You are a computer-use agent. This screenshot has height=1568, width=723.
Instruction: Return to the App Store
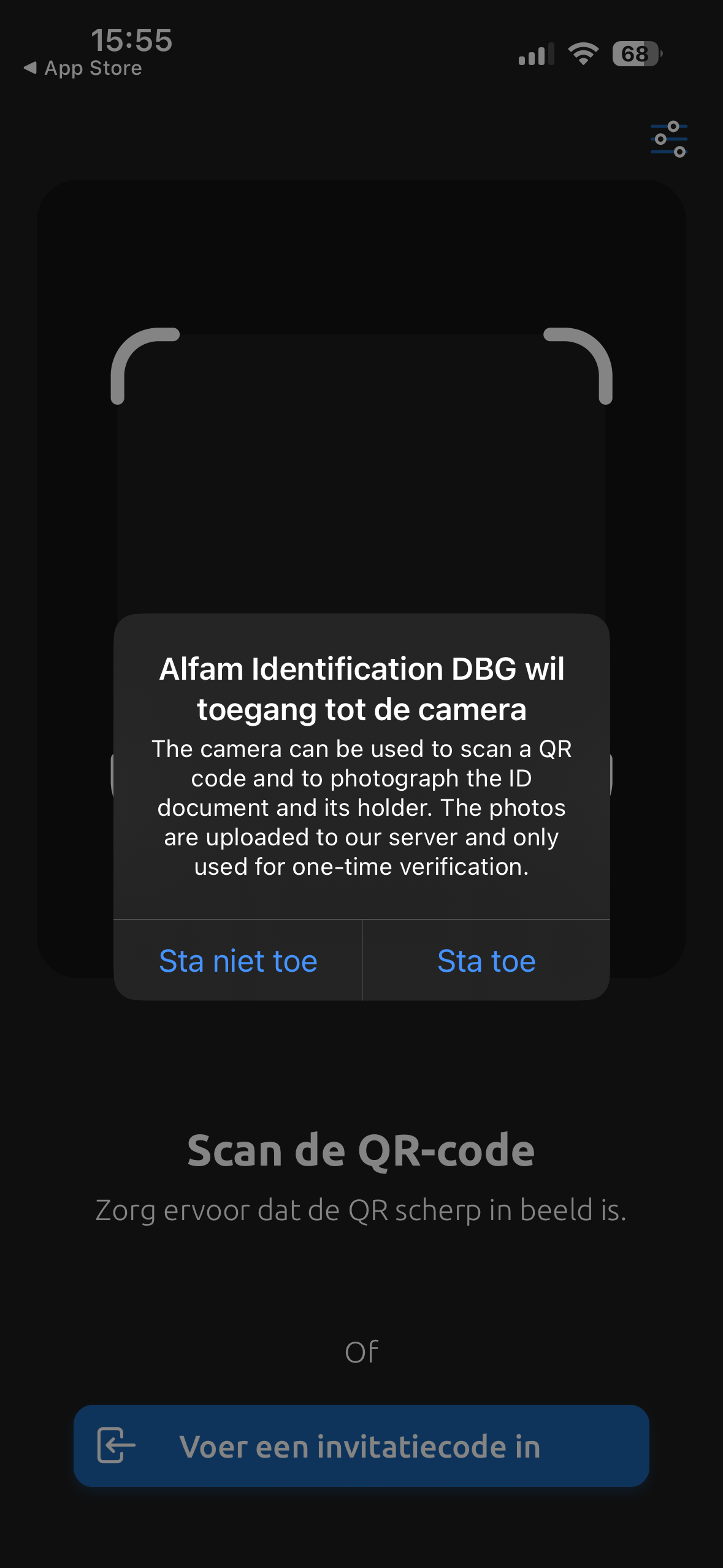point(83,68)
